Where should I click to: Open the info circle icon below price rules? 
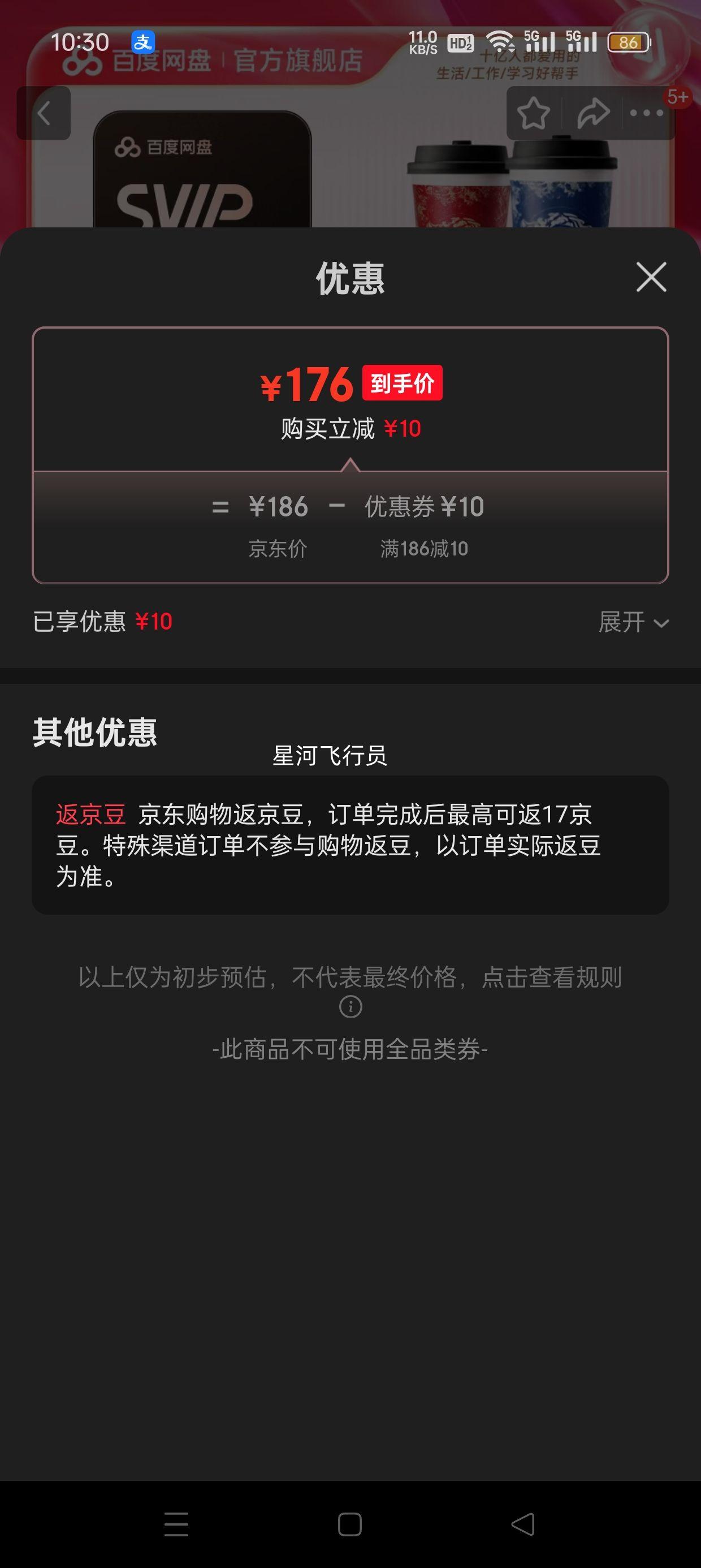tap(350, 1007)
